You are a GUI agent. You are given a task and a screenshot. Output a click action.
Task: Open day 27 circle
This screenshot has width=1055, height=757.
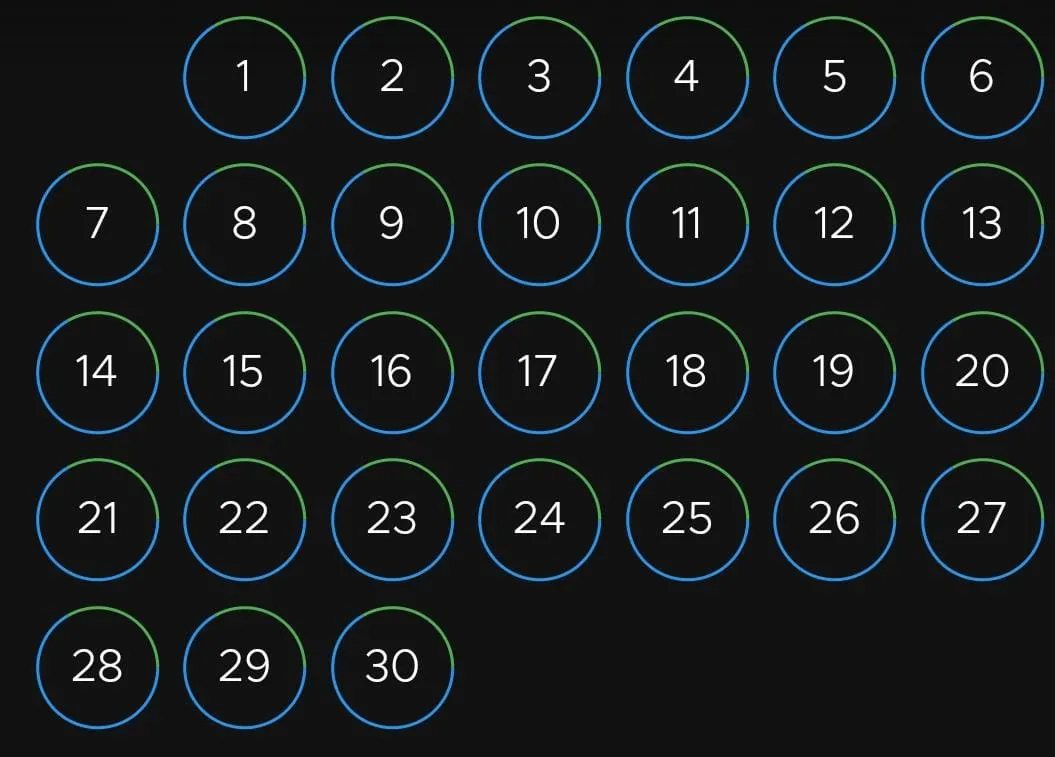(981, 519)
